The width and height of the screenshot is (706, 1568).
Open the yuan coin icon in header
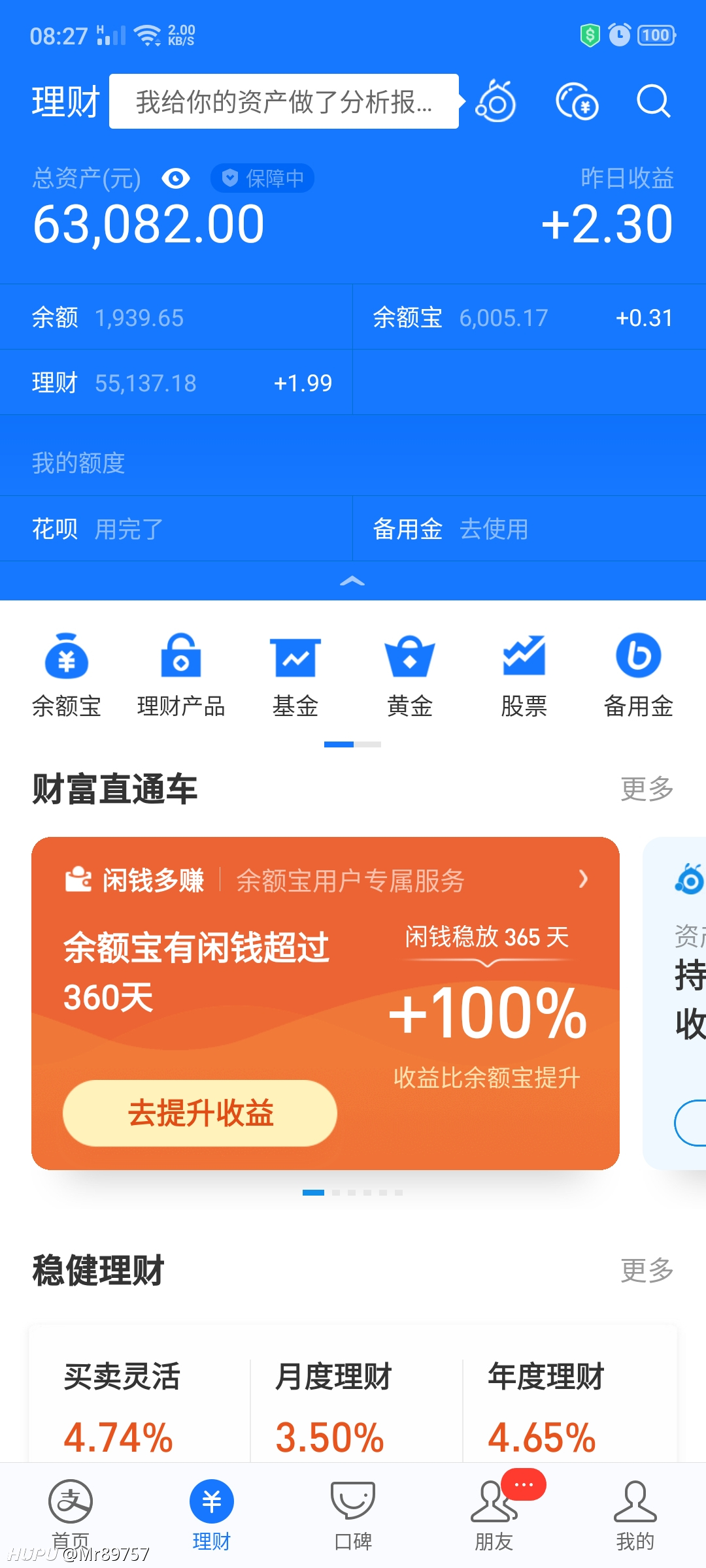click(577, 101)
